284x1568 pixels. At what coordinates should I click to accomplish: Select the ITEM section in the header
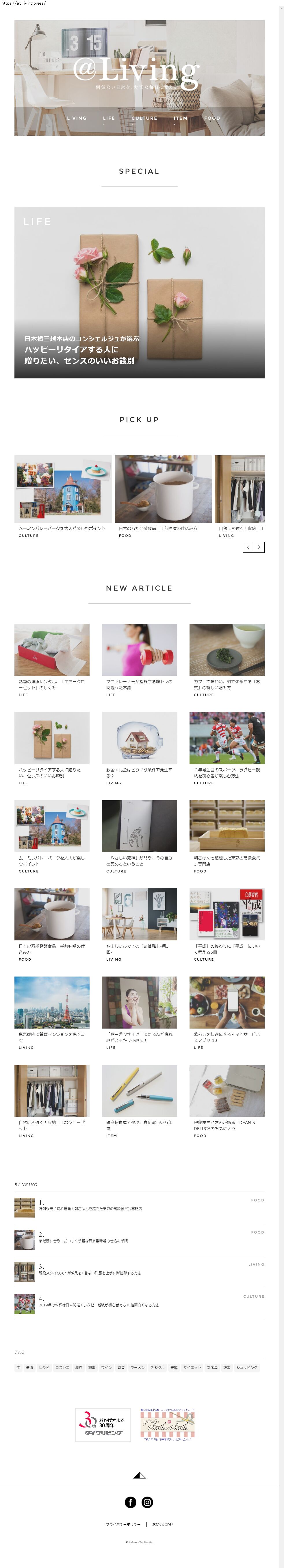coord(181,118)
